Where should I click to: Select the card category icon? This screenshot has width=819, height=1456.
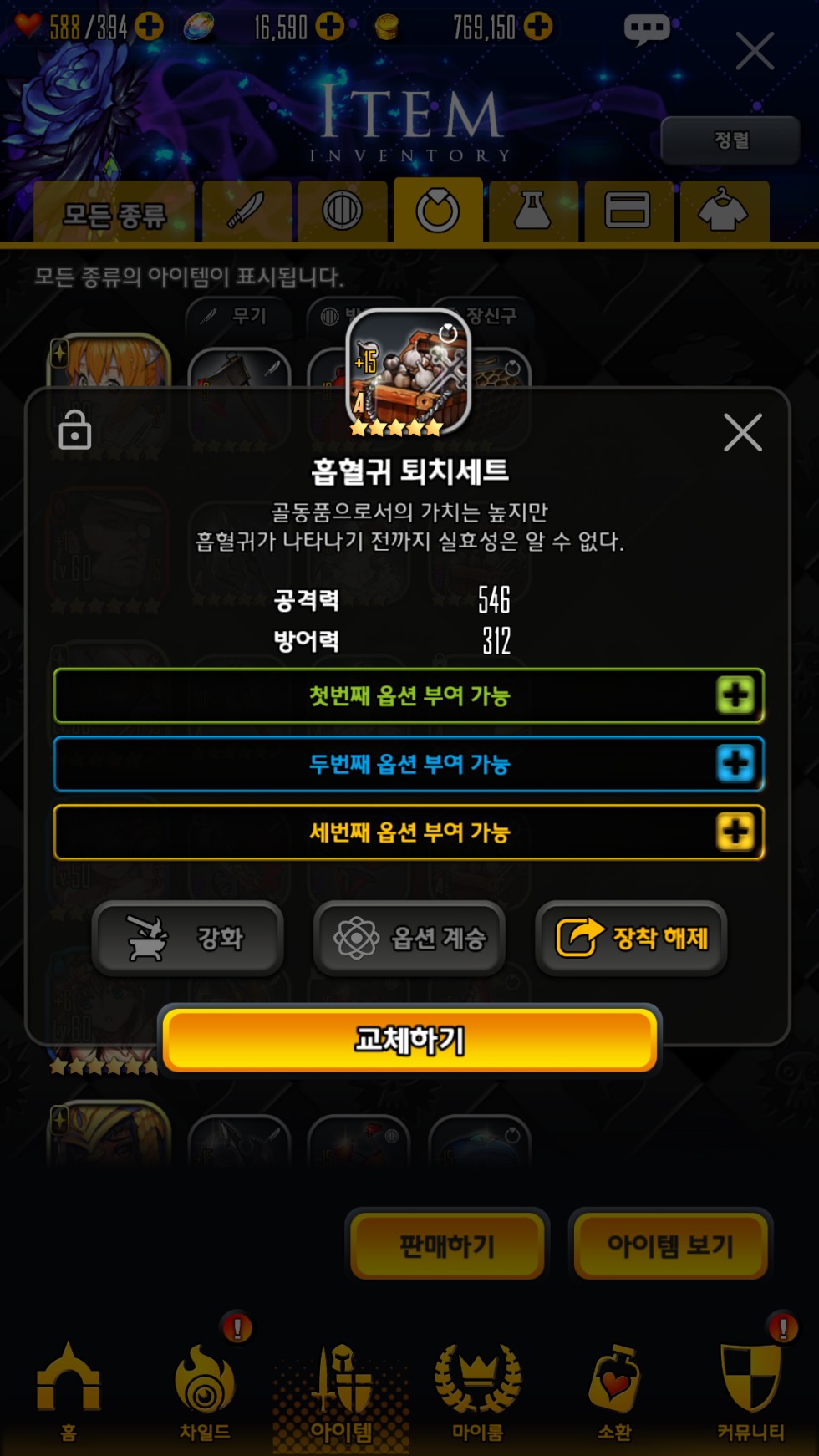click(x=628, y=211)
